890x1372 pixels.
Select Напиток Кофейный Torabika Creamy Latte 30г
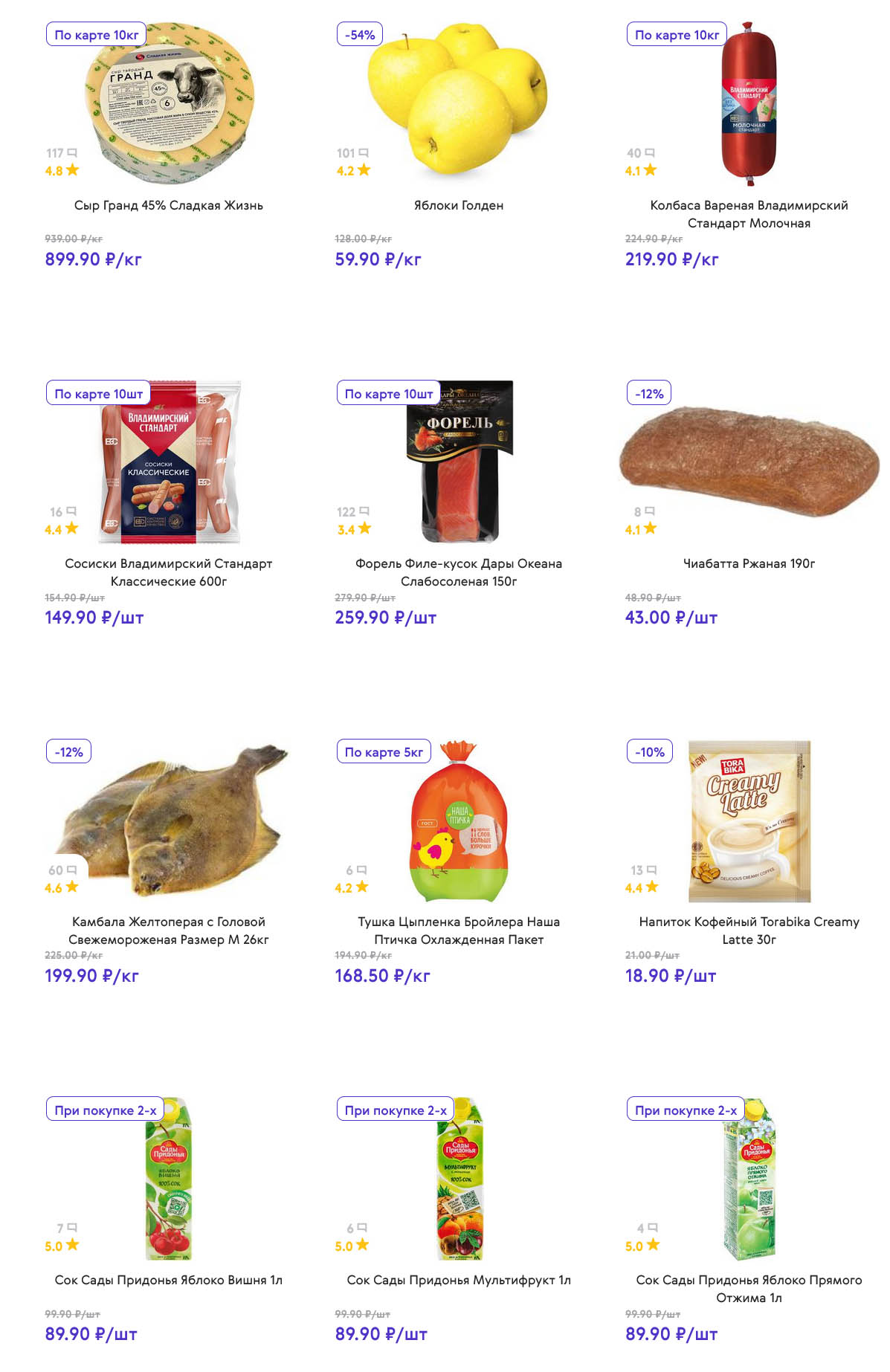[748, 931]
